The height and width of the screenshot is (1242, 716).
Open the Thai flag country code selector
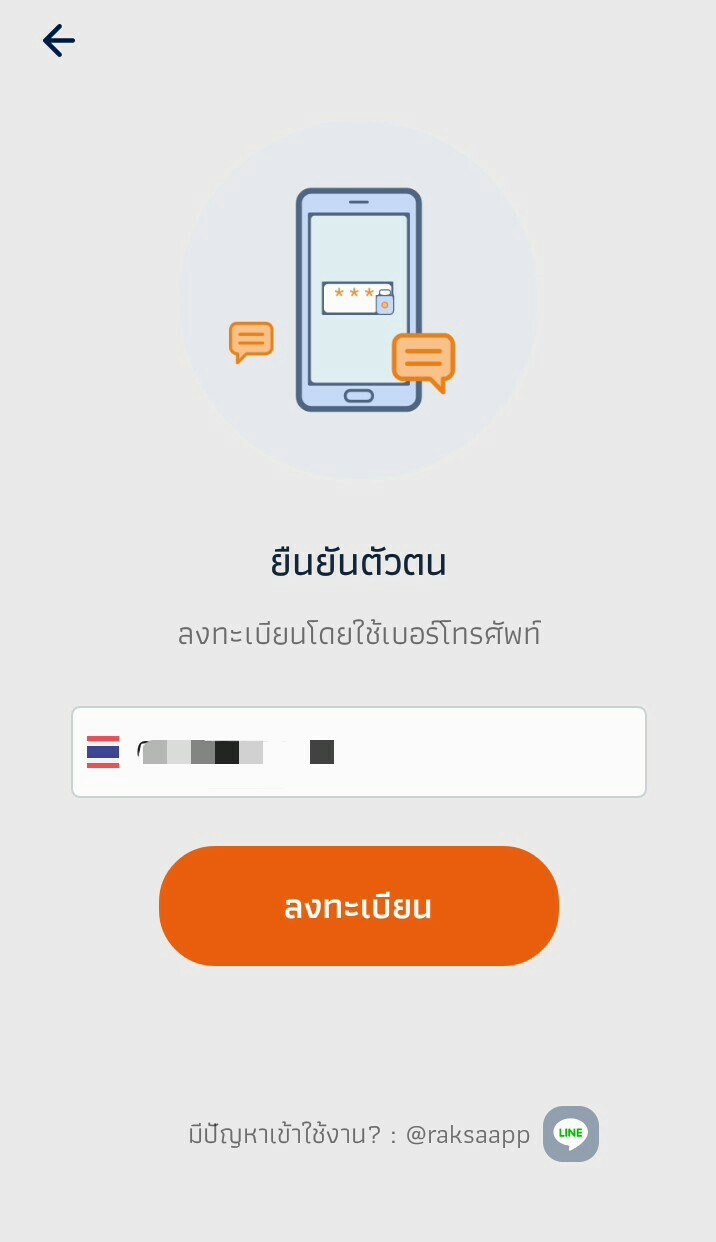point(103,752)
